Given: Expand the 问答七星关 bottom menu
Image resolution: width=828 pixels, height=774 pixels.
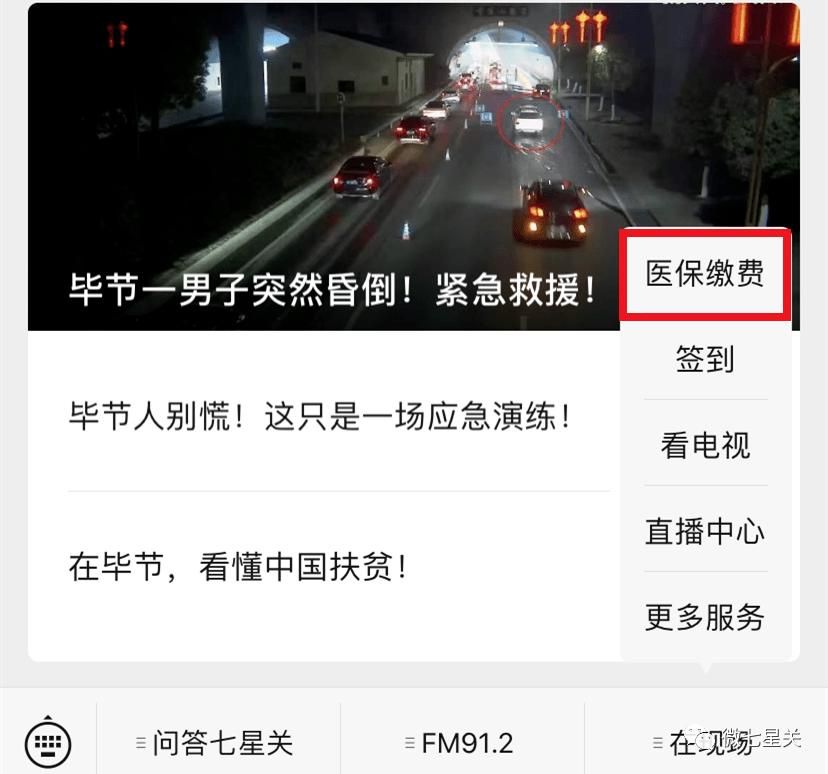Looking at the screenshot, I should click(218, 742).
